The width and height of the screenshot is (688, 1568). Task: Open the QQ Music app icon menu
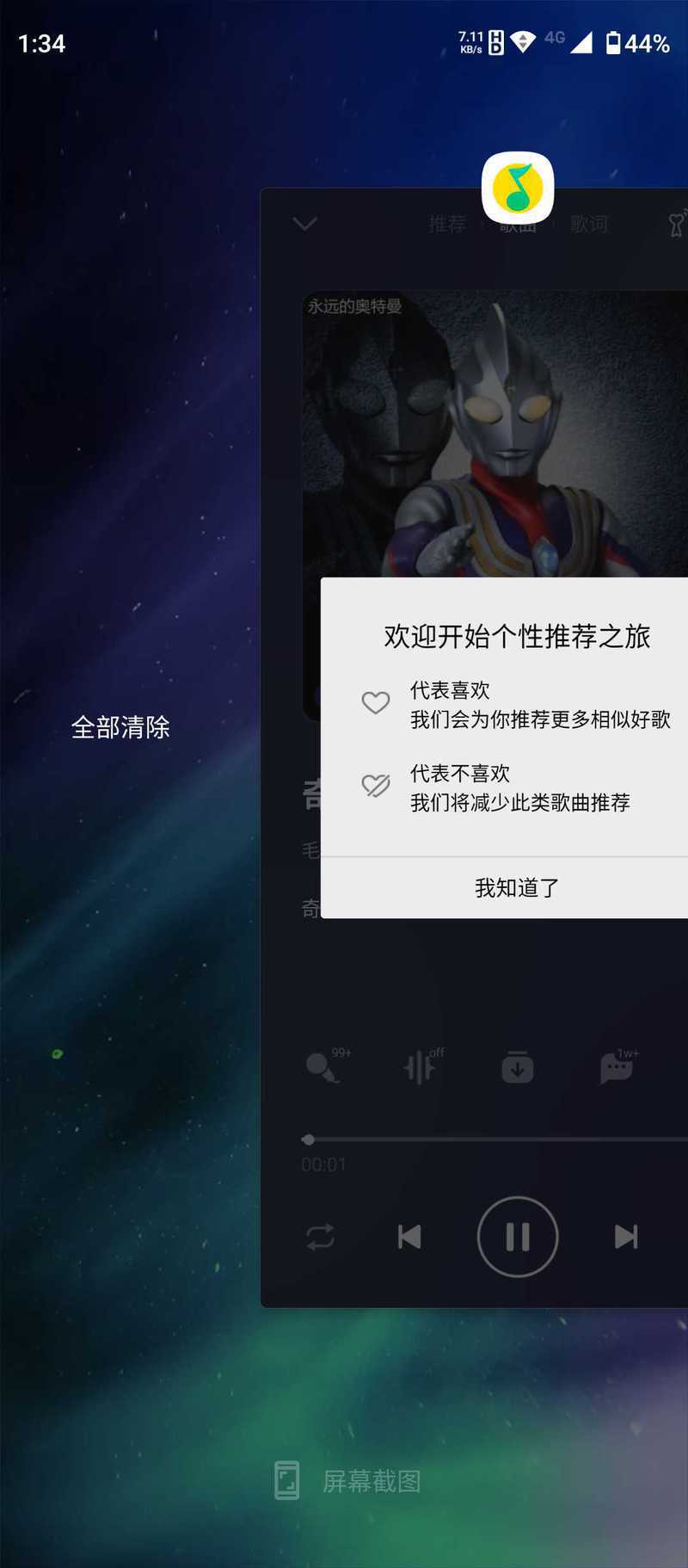518,188
